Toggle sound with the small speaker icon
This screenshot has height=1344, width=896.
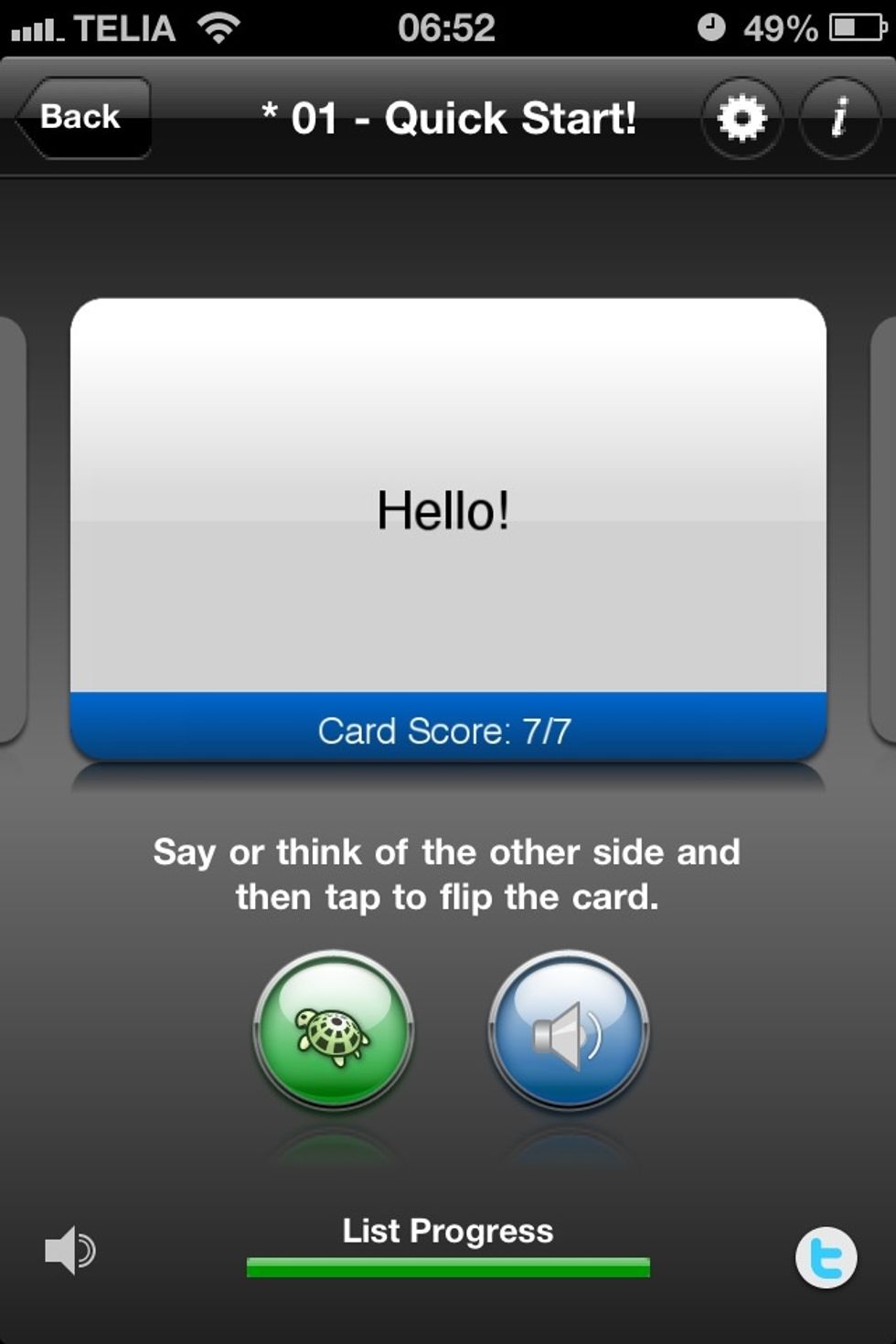(69, 1250)
